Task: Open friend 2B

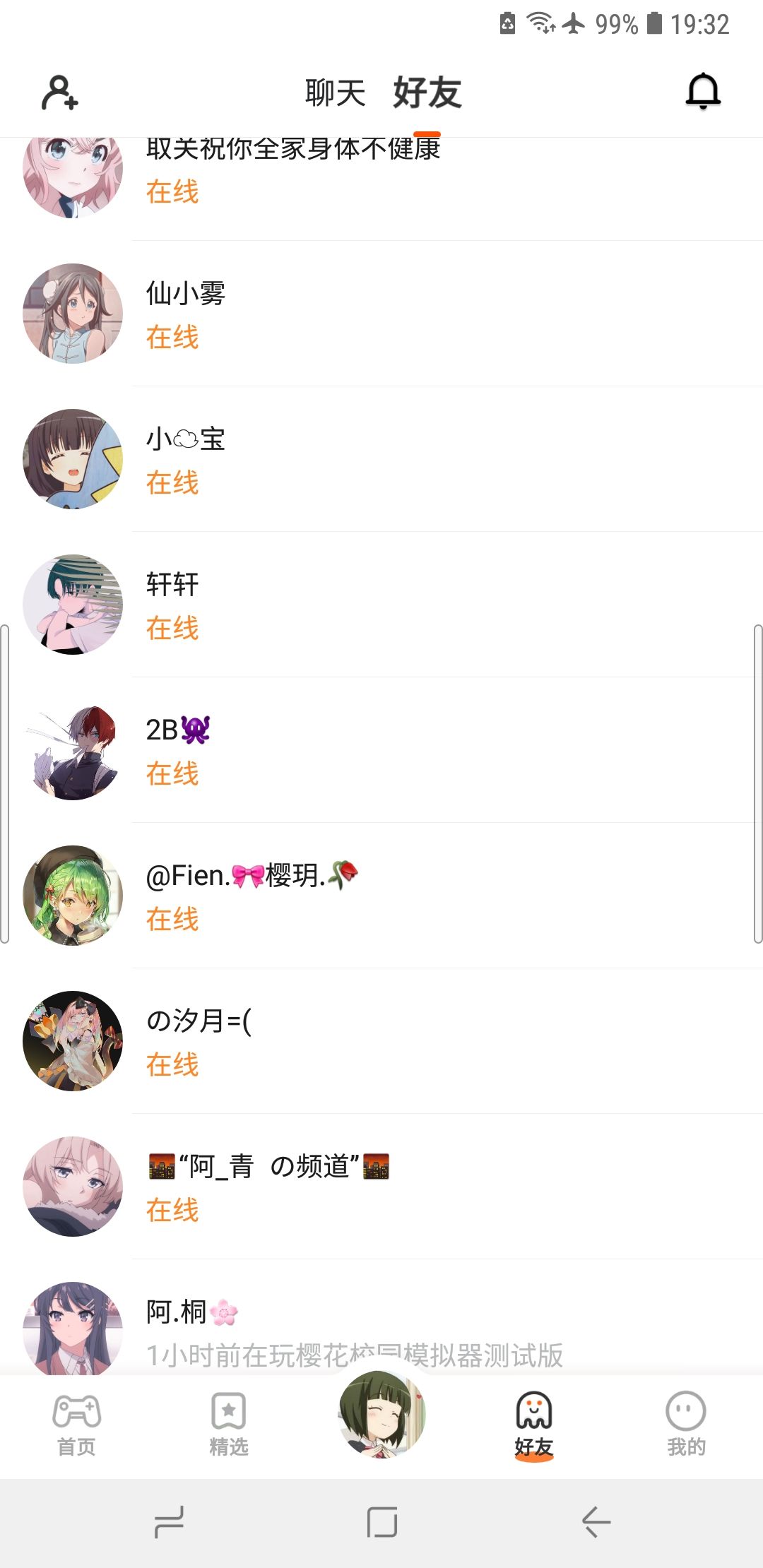Action: pyautogui.click(x=381, y=750)
